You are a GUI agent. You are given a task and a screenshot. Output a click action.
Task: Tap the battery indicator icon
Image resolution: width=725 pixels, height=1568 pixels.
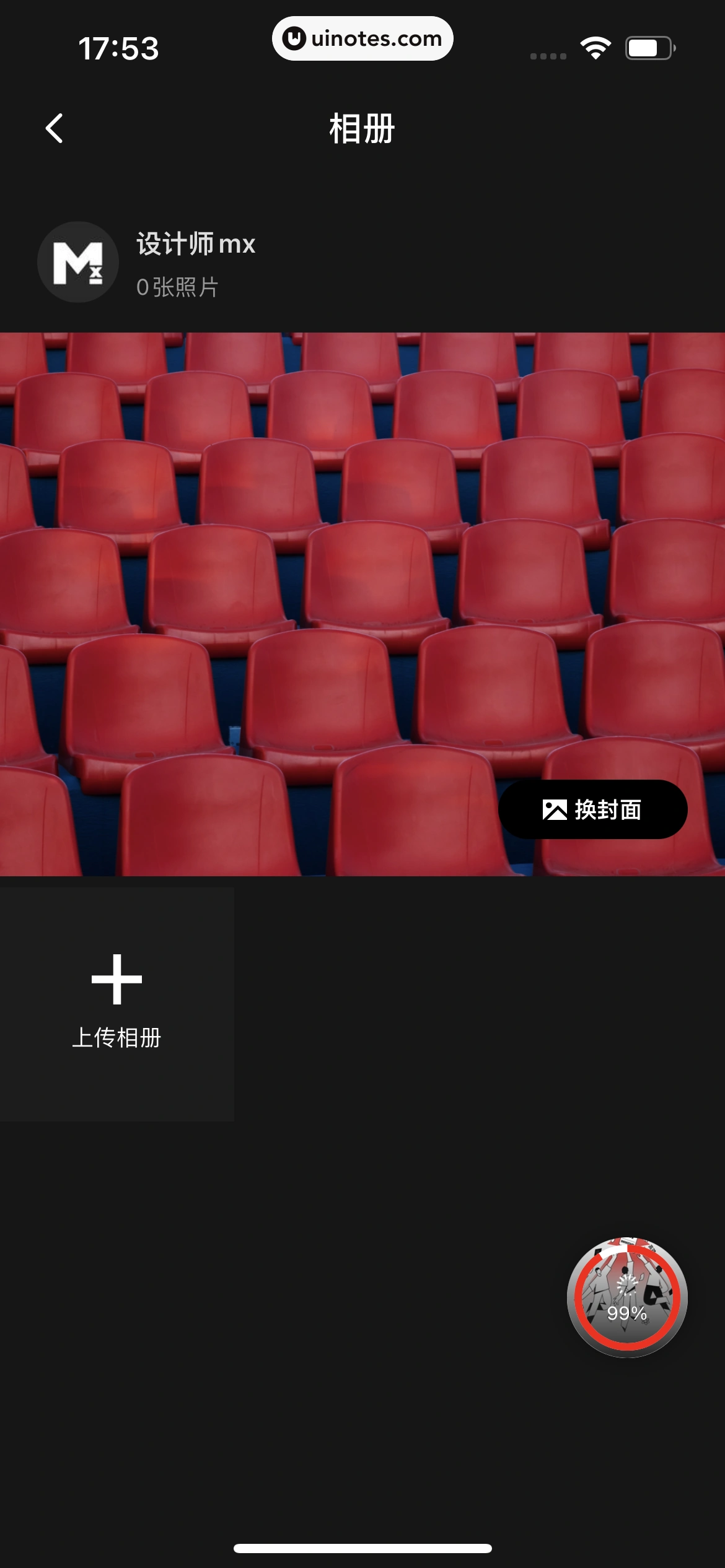648,46
